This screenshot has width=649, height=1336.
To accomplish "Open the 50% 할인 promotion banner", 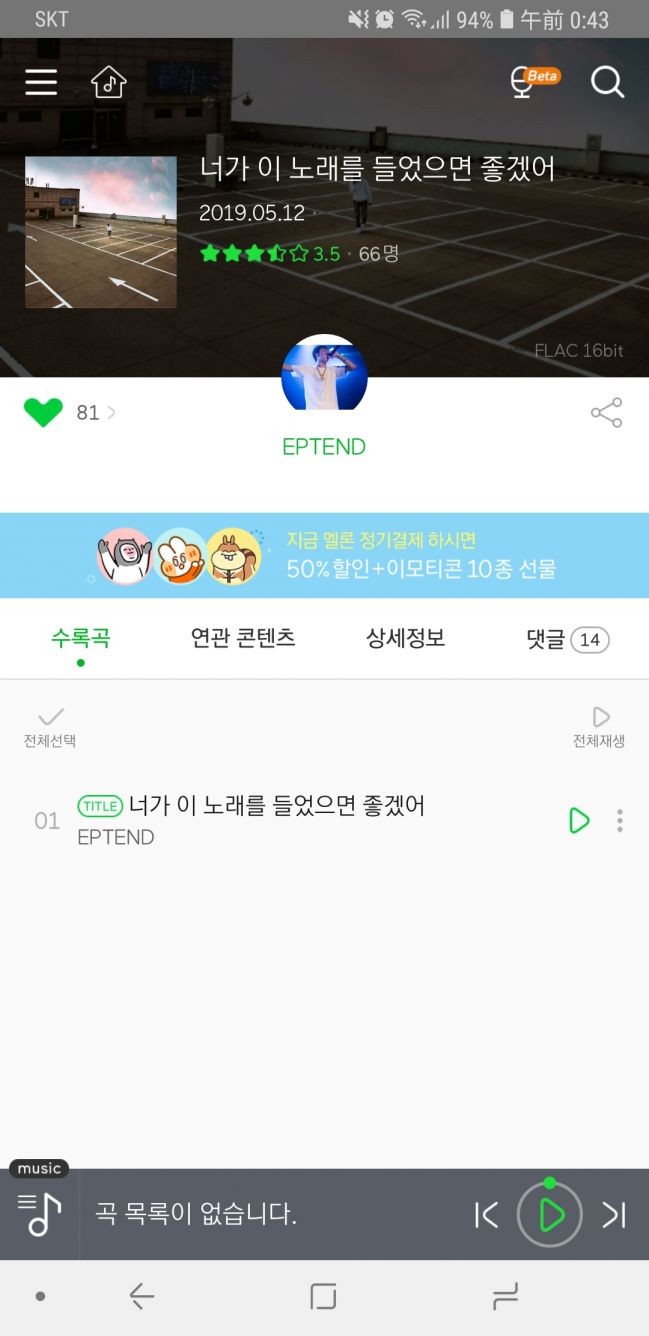I will (324, 555).
